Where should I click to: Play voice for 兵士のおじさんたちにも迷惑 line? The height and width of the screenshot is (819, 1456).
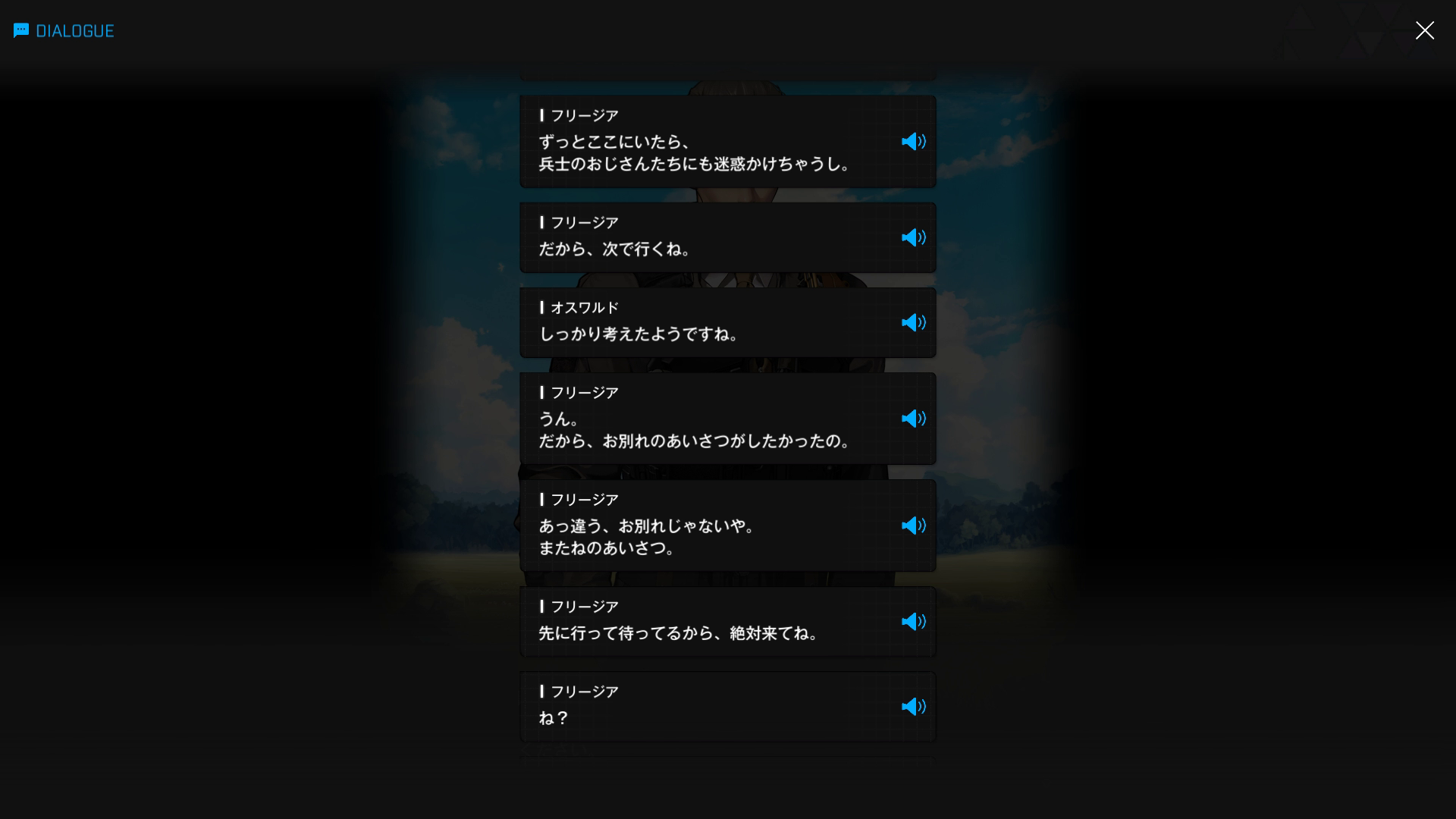pyautogui.click(x=913, y=142)
